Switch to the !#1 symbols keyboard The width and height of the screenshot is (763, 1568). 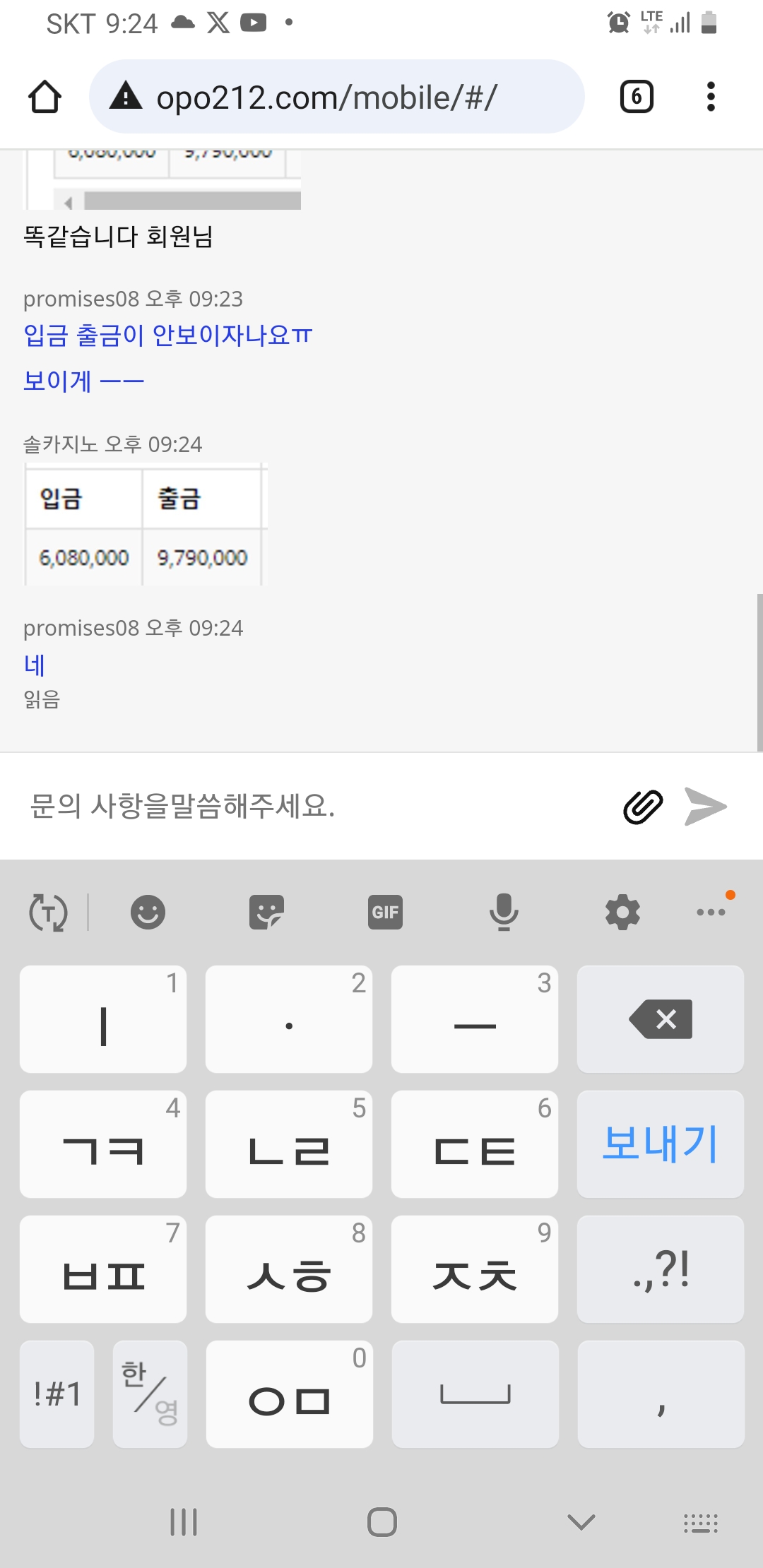(57, 1394)
